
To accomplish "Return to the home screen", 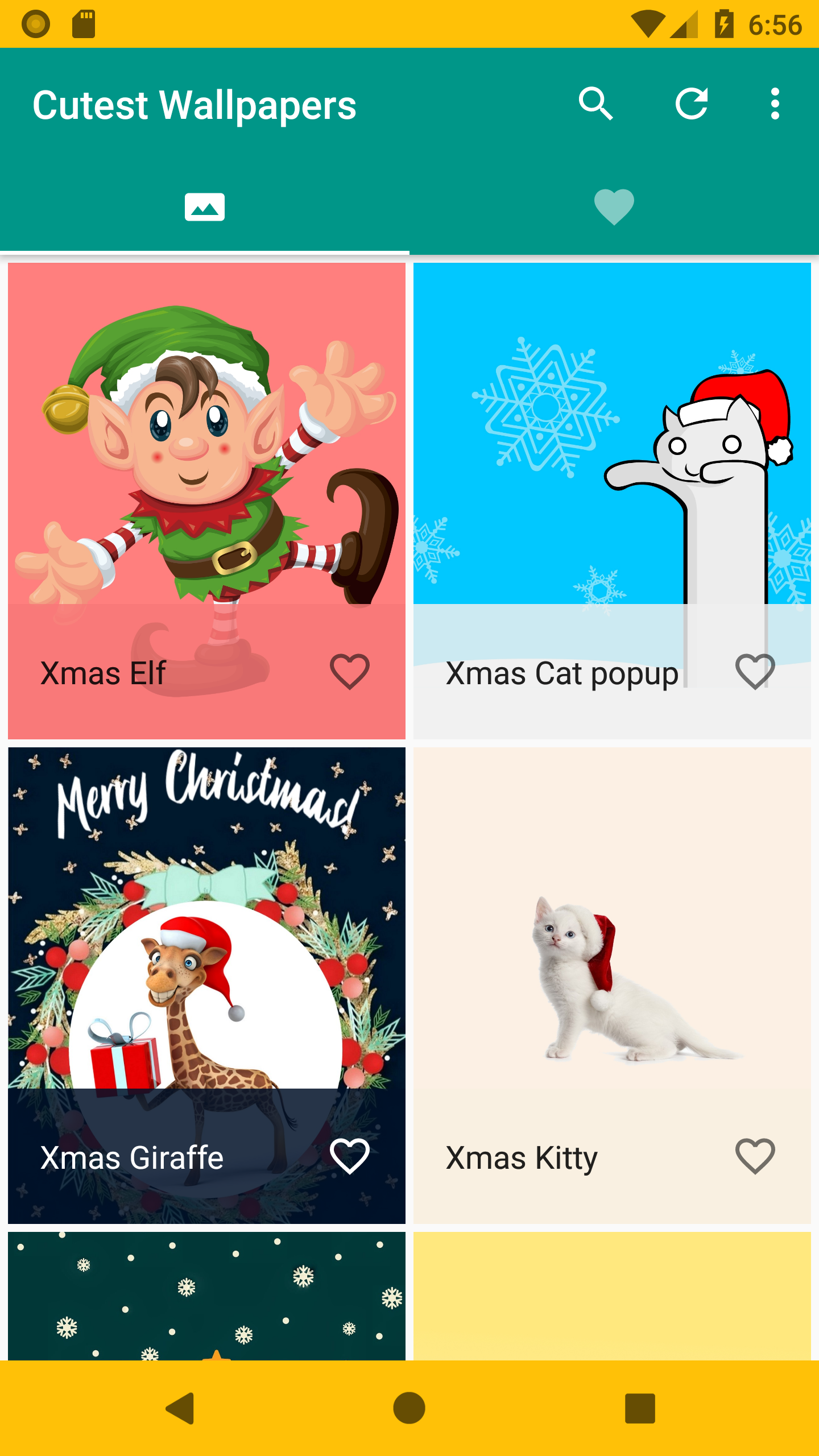I will [409, 1408].
